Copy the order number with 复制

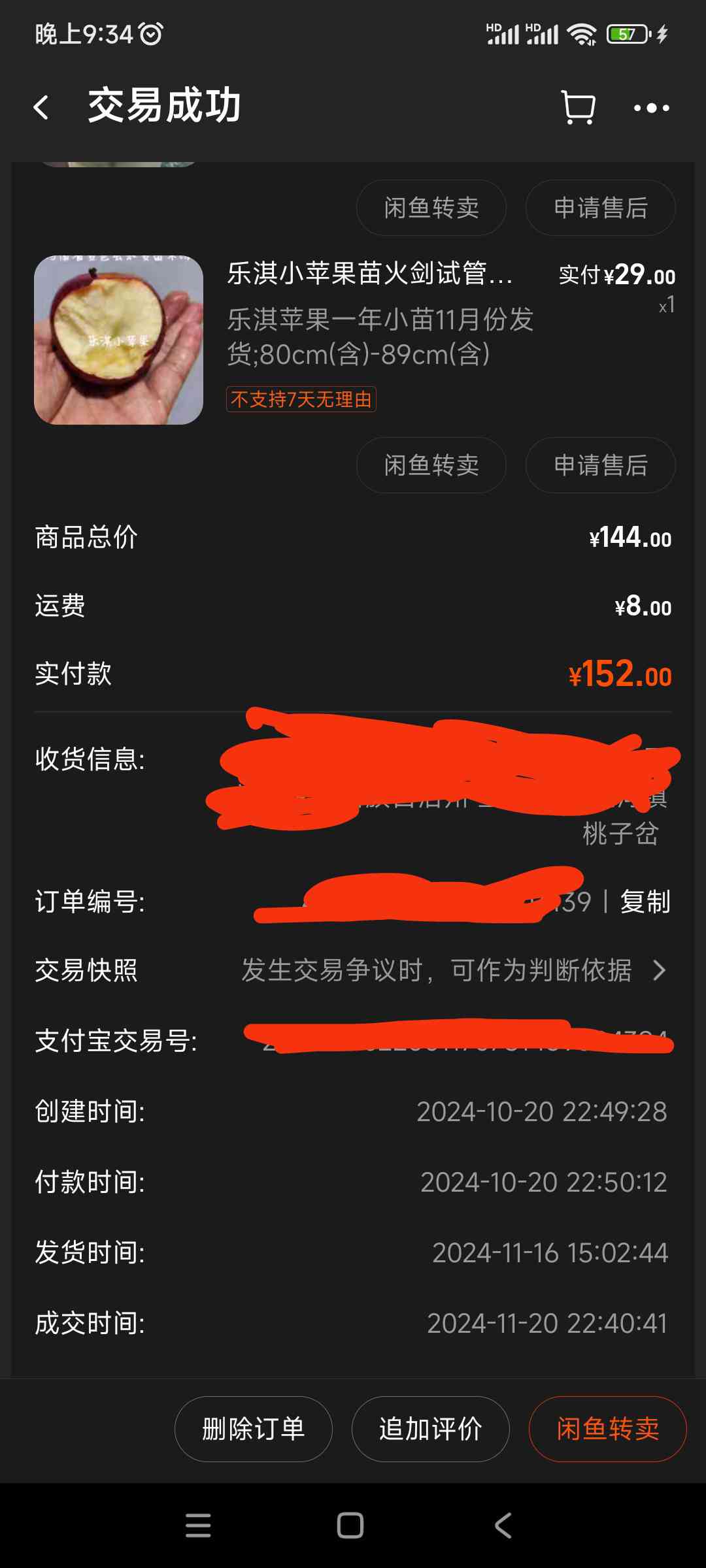[645, 902]
